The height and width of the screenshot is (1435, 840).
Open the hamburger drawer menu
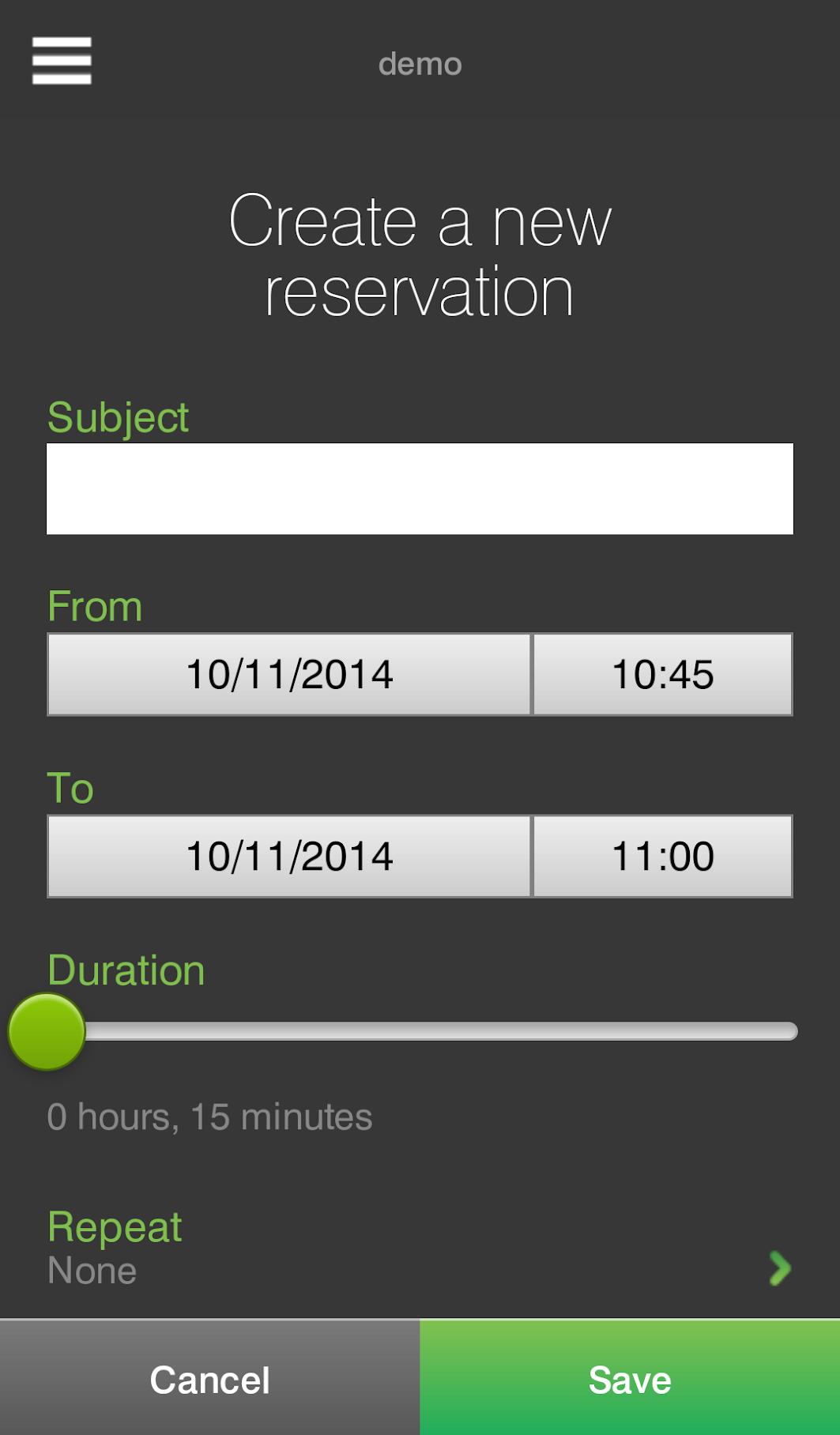62,61
